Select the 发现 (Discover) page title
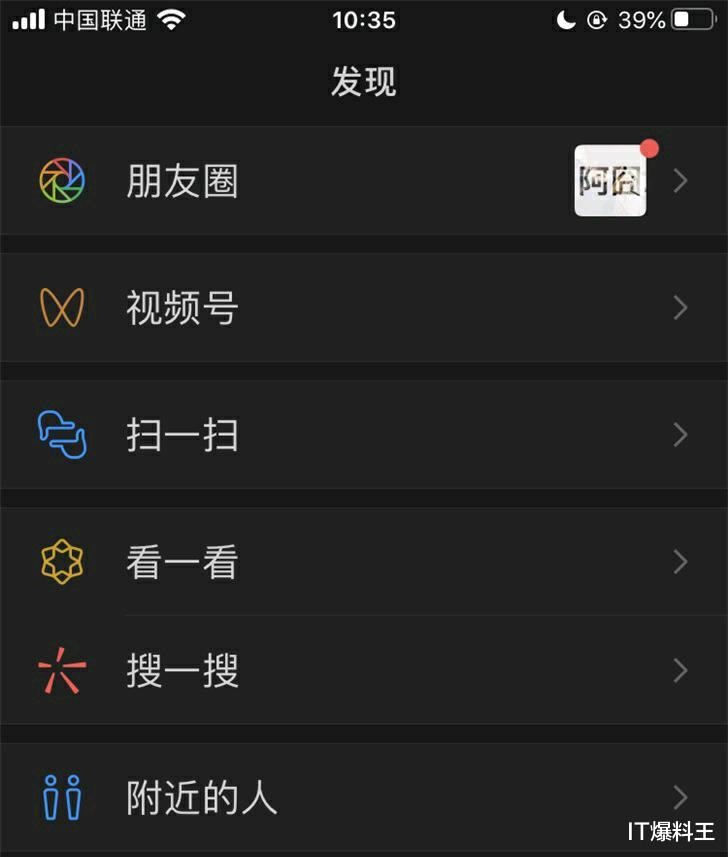 364,83
